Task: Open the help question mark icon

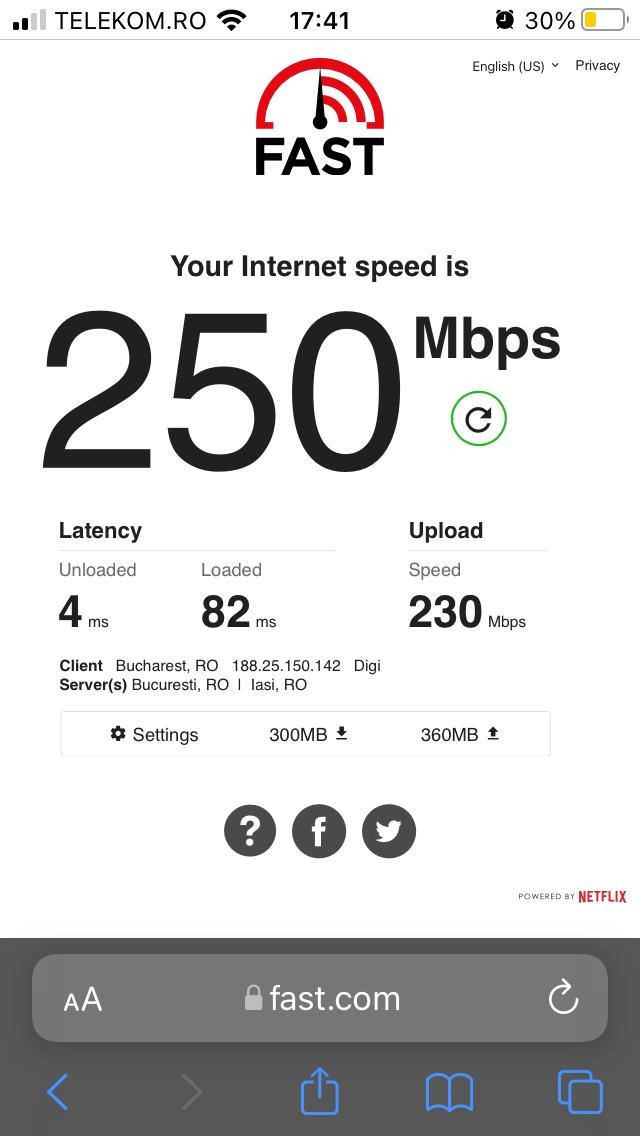Action: click(250, 831)
